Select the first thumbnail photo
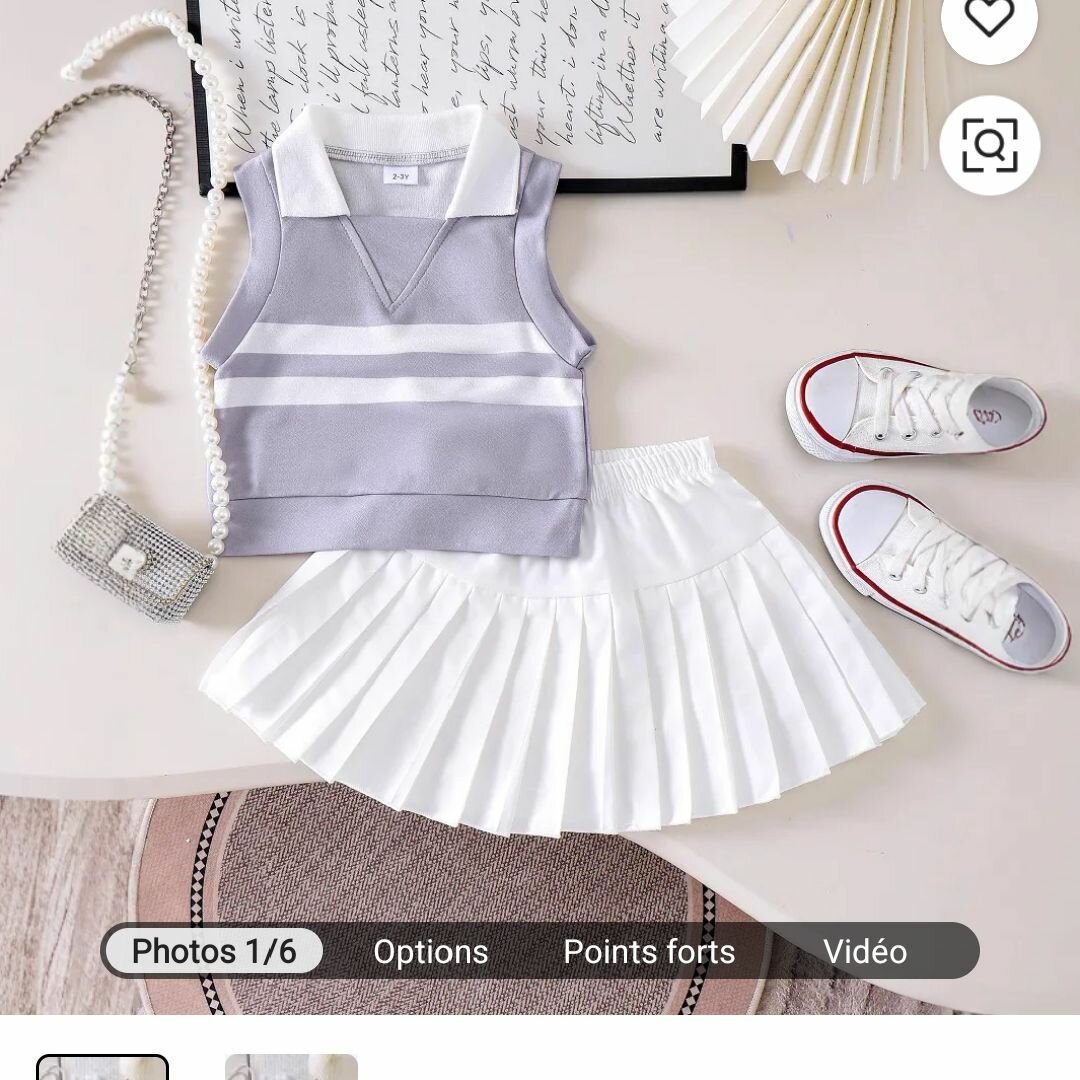Viewport: 1080px width, 1080px height. (102, 1067)
